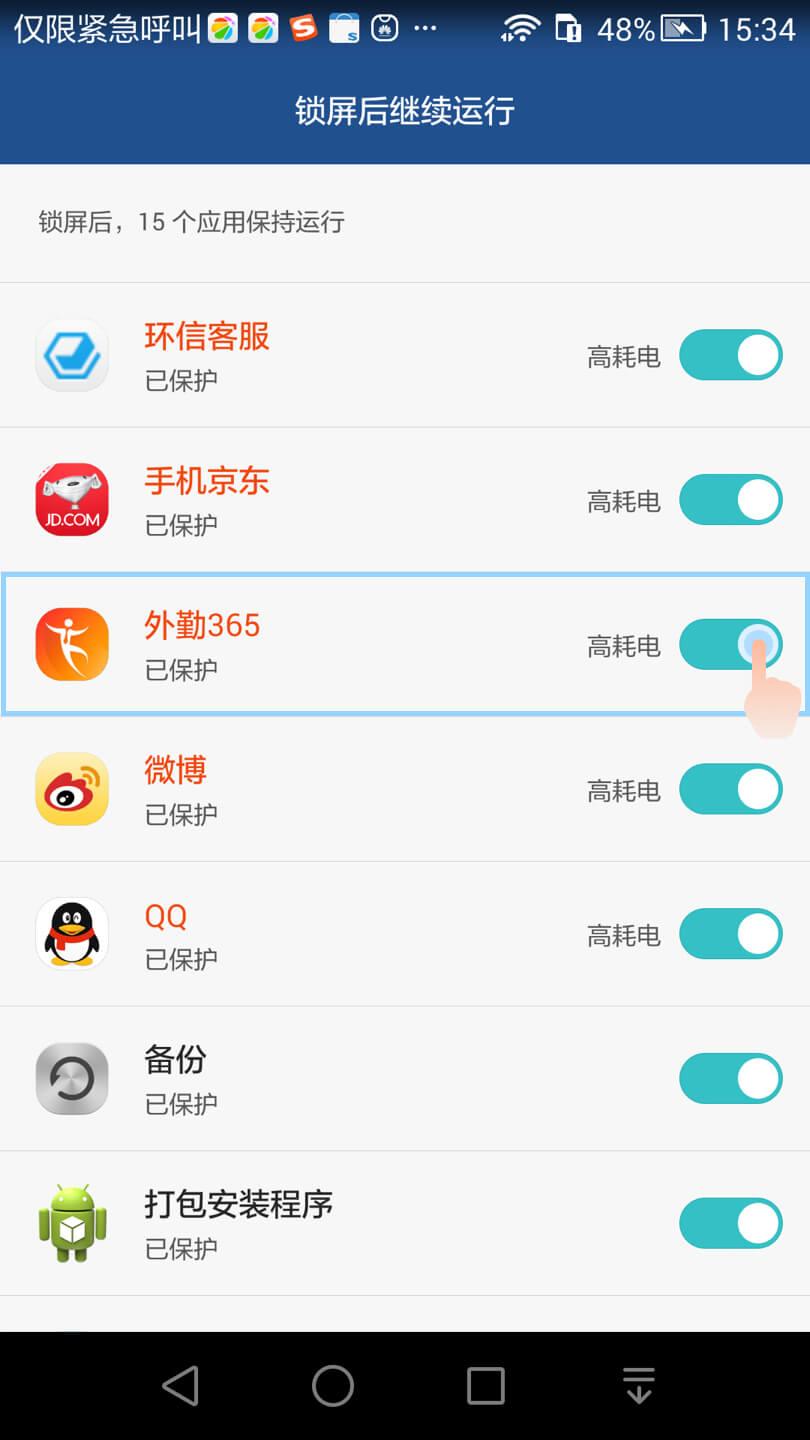Switch off 微博 protected status
The height and width of the screenshot is (1440, 810).
click(x=730, y=789)
